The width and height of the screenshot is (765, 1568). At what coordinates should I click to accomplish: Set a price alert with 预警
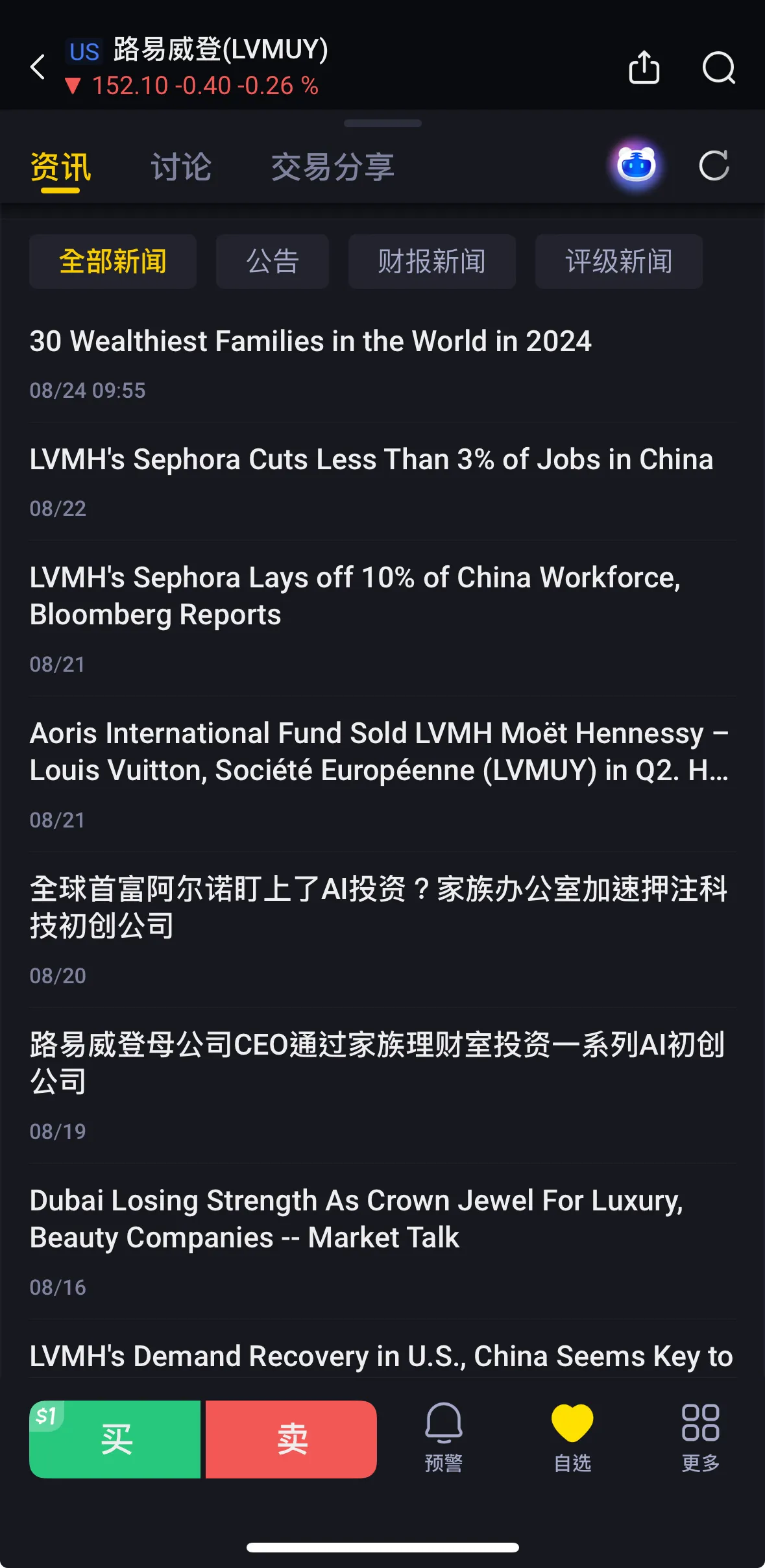click(444, 1438)
